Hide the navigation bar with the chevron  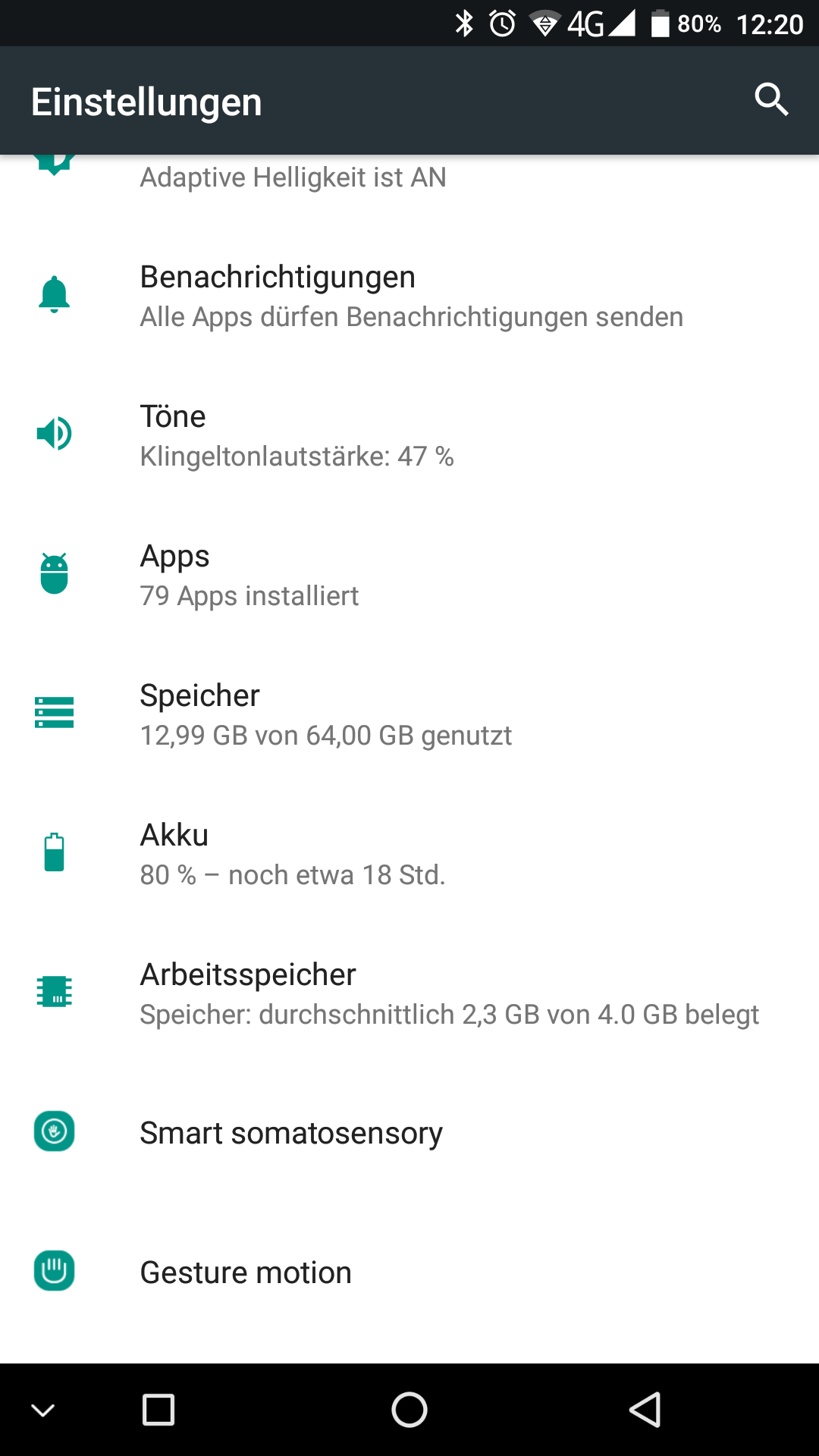(x=43, y=1410)
